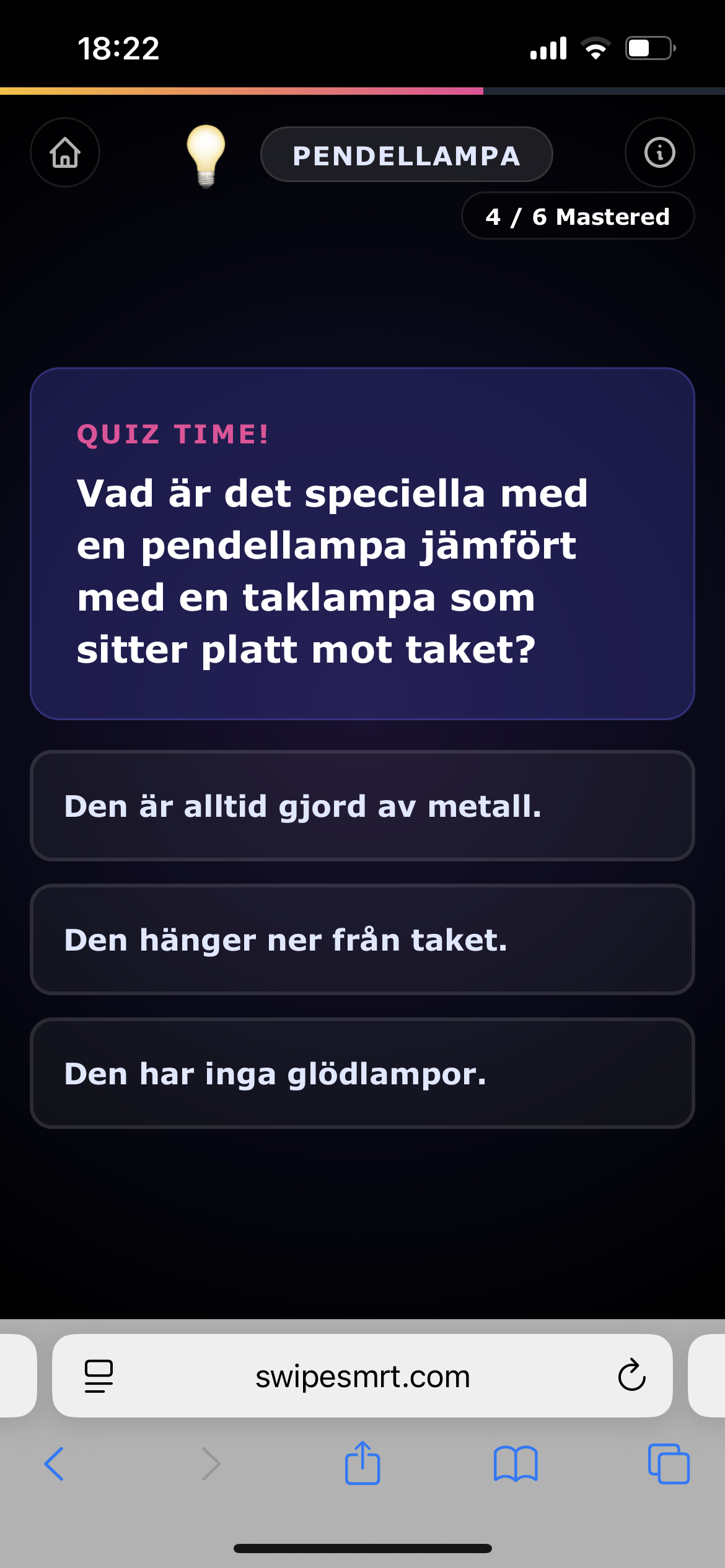Image resolution: width=725 pixels, height=1568 pixels.
Task: Tap the swipesmrt.com address bar
Action: (x=362, y=1375)
